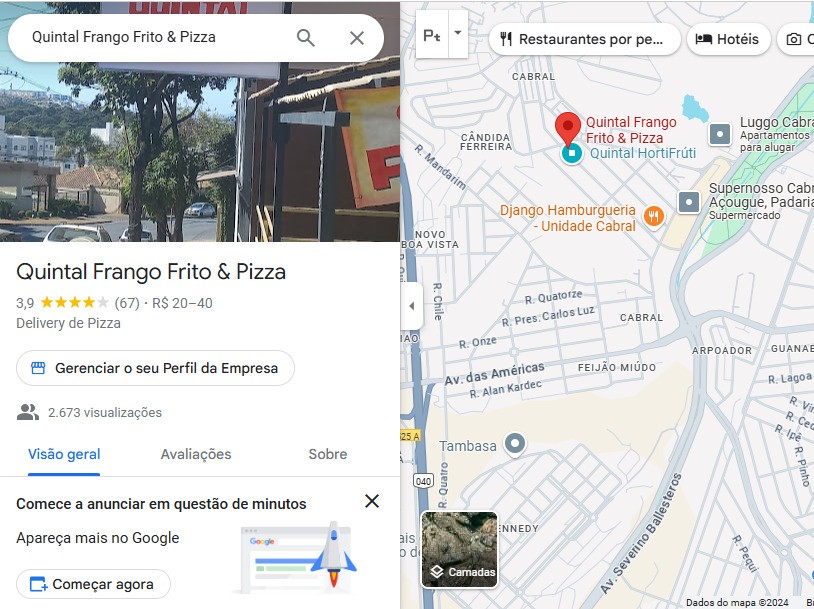Image resolution: width=814 pixels, height=609 pixels.
Task: Switch to the Avaliações tab
Action: point(196,454)
